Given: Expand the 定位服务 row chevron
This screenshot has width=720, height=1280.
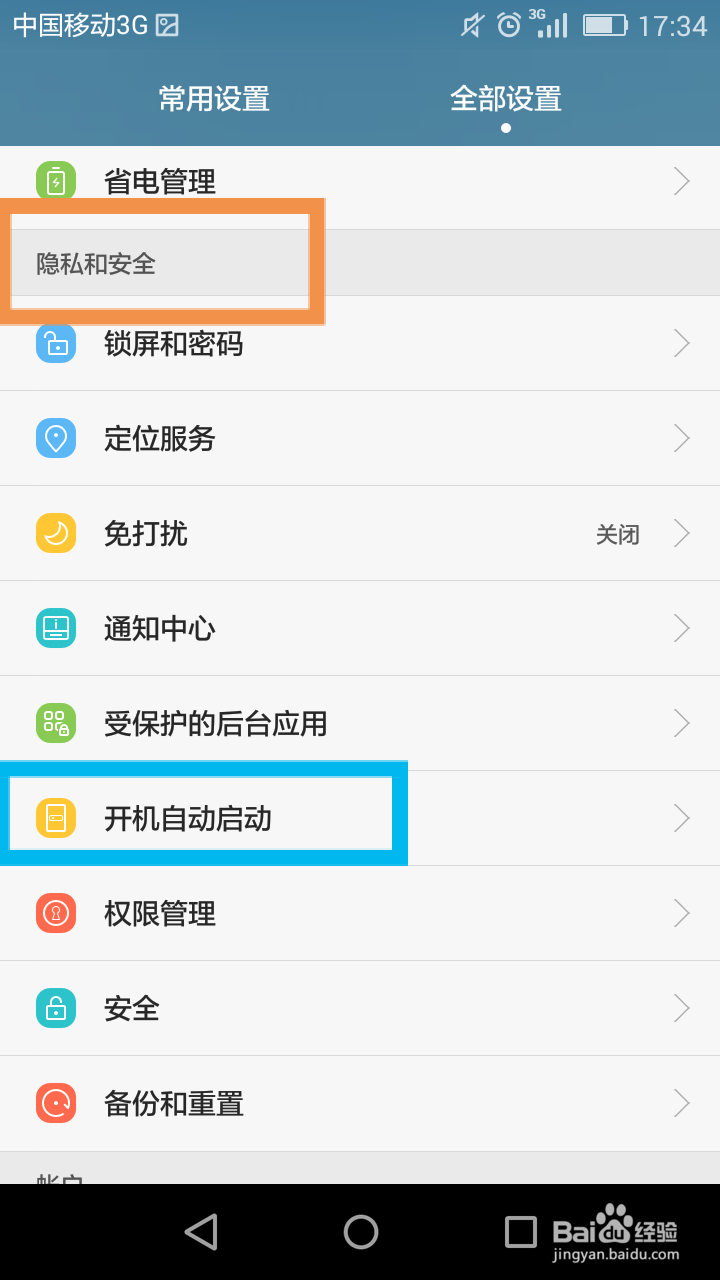Looking at the screenshot, I should click(681, 438).
